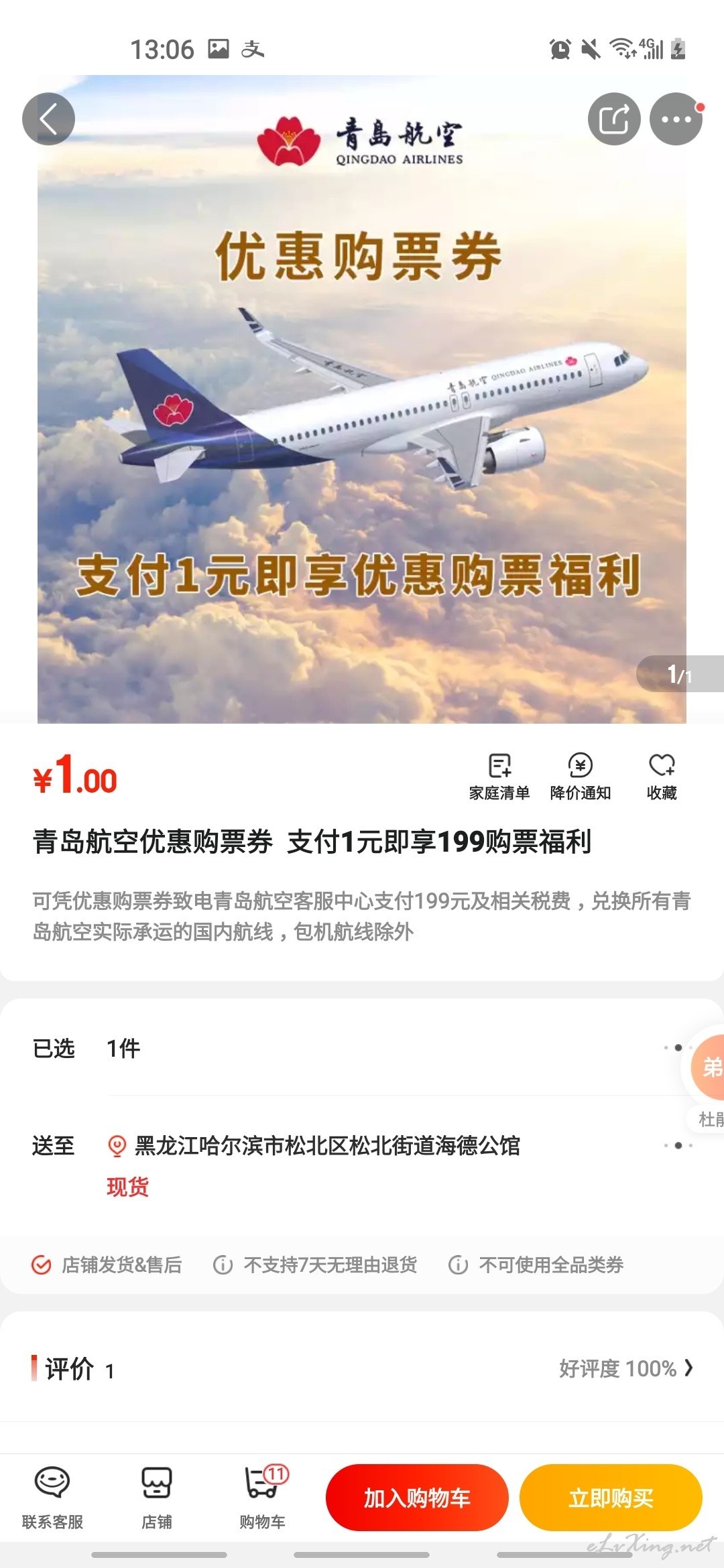
Task: Tap 加入购物车 to add to cart
Action: pyautogui.click(x=417, y=1498)
